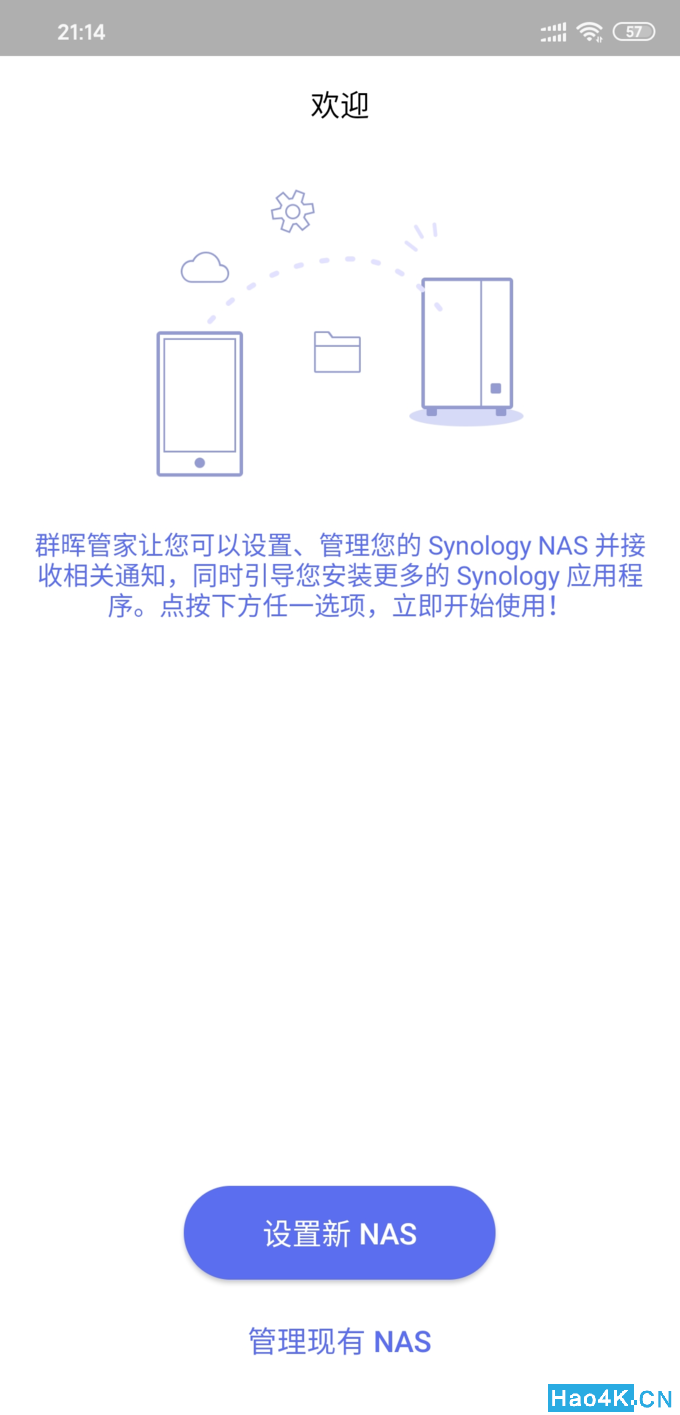Tap the 设置新 NAS button
The image size is (680, 1415).
[339, 1233]
